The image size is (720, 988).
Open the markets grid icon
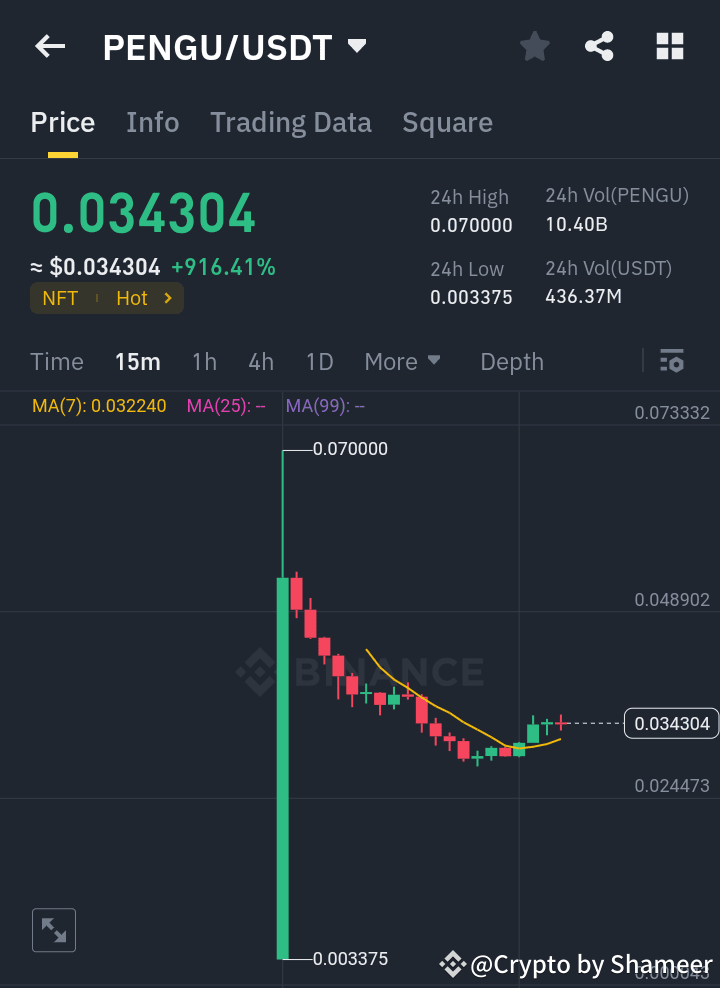click(x=669, y=46)
